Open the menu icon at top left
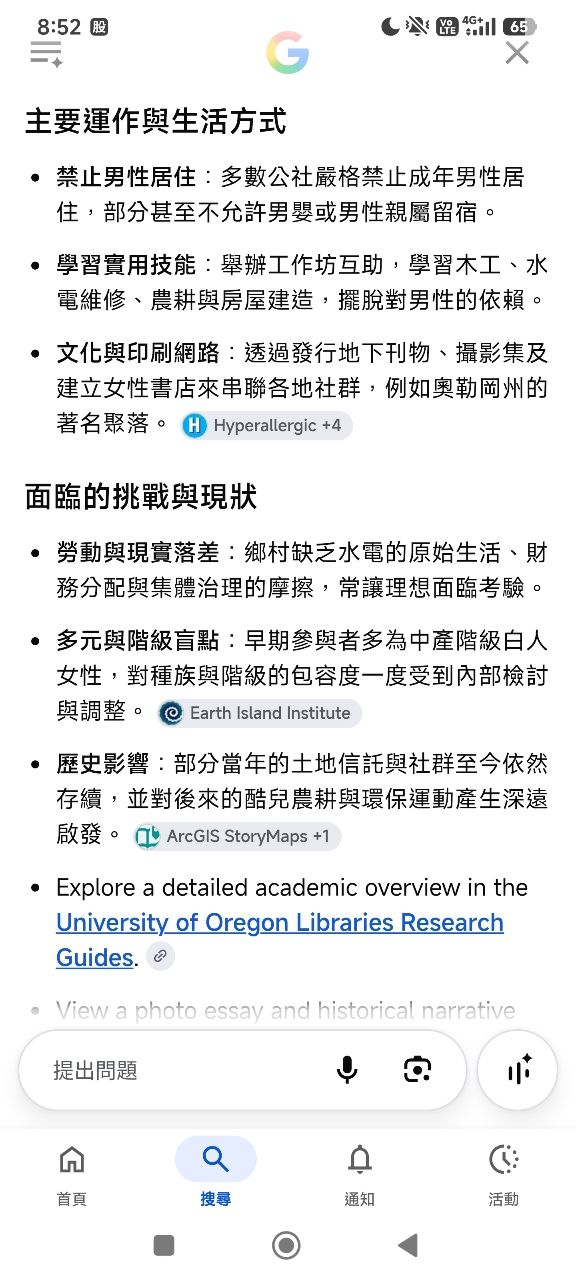 pyautogui.click(x=47, y=53)
